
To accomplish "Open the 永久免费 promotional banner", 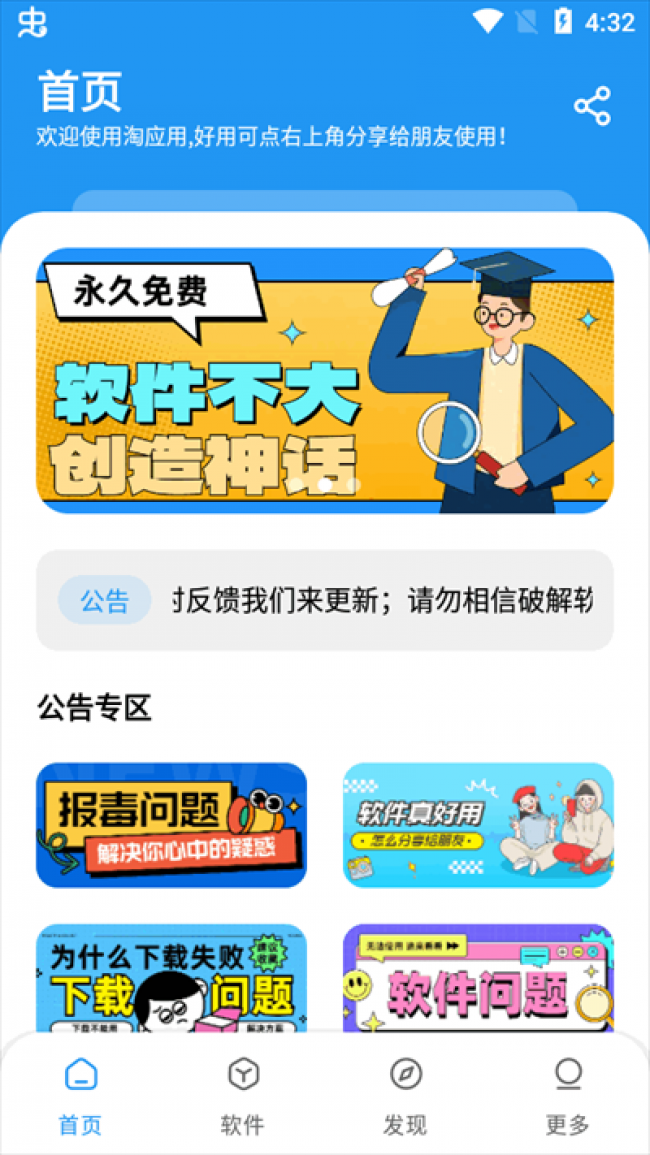I will point(325,380).
